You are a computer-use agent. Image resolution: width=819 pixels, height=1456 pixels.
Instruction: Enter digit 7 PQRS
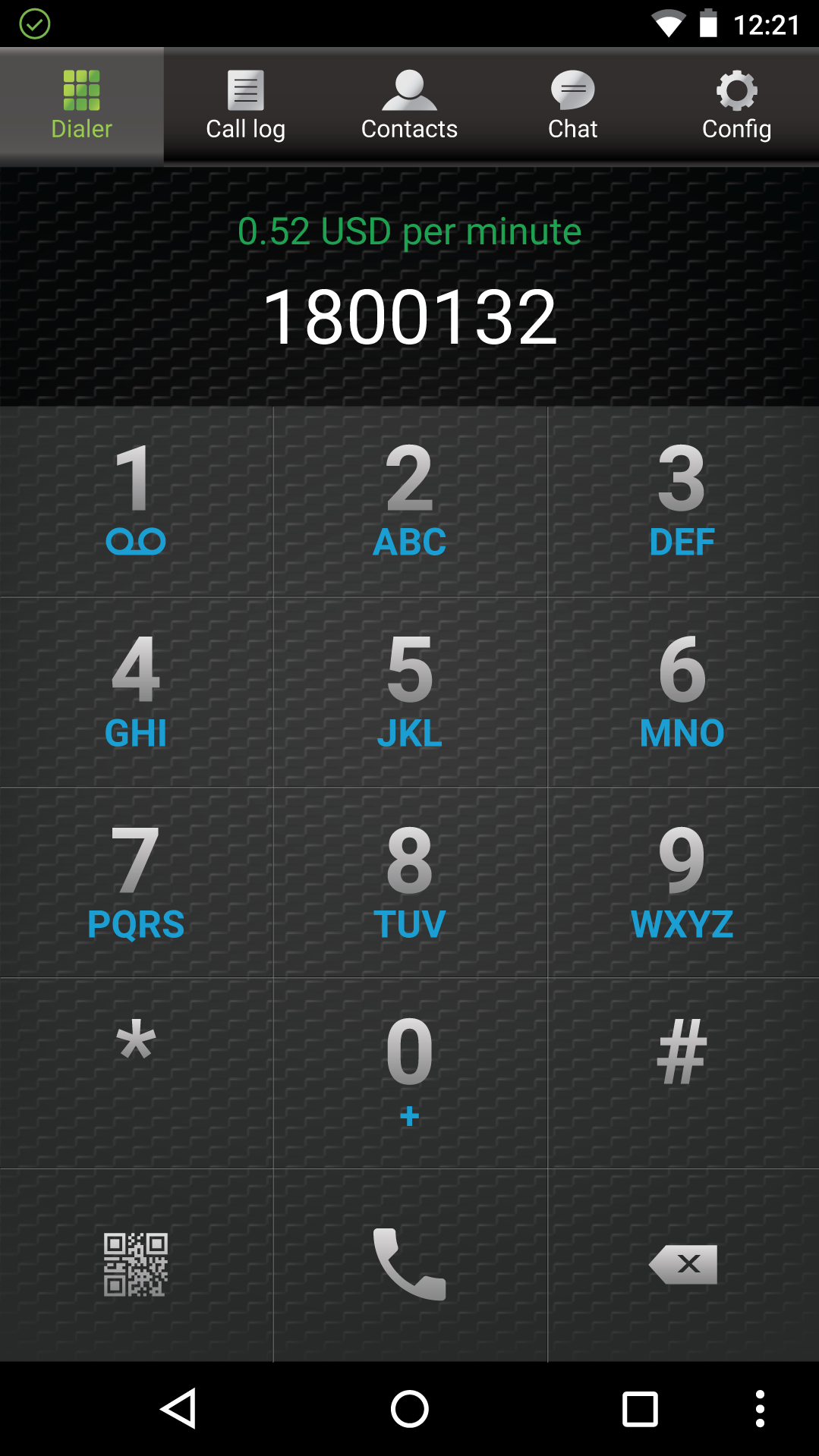coord(136,882)
